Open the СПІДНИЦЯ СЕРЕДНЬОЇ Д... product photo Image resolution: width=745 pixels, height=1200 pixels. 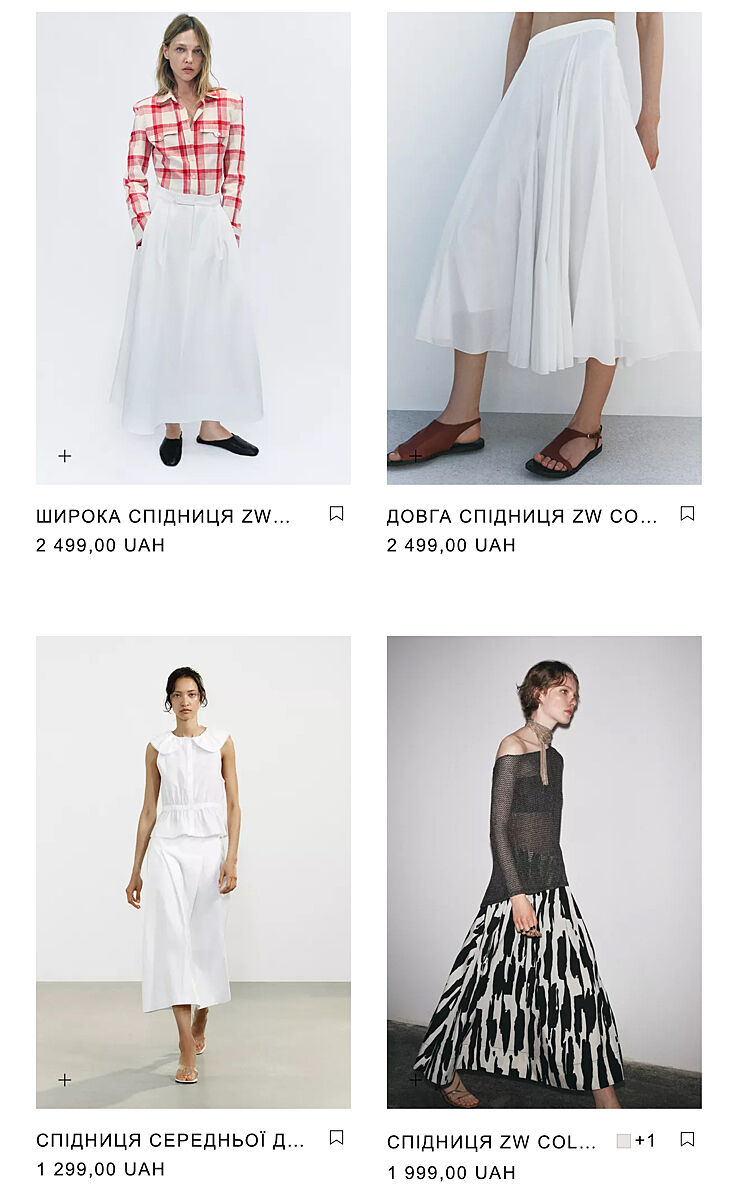coord(193,872)
